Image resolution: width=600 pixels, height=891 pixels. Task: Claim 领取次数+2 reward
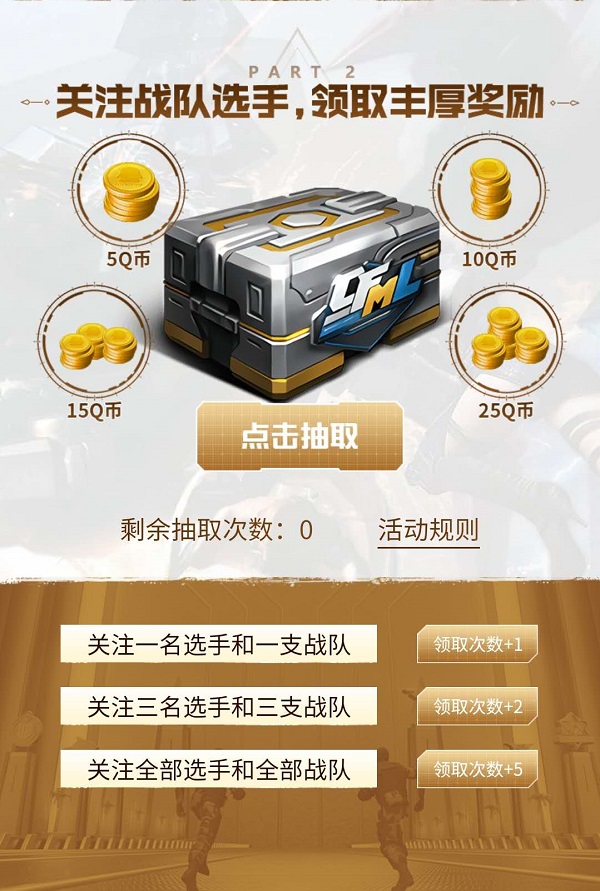(x=477, y=707)
